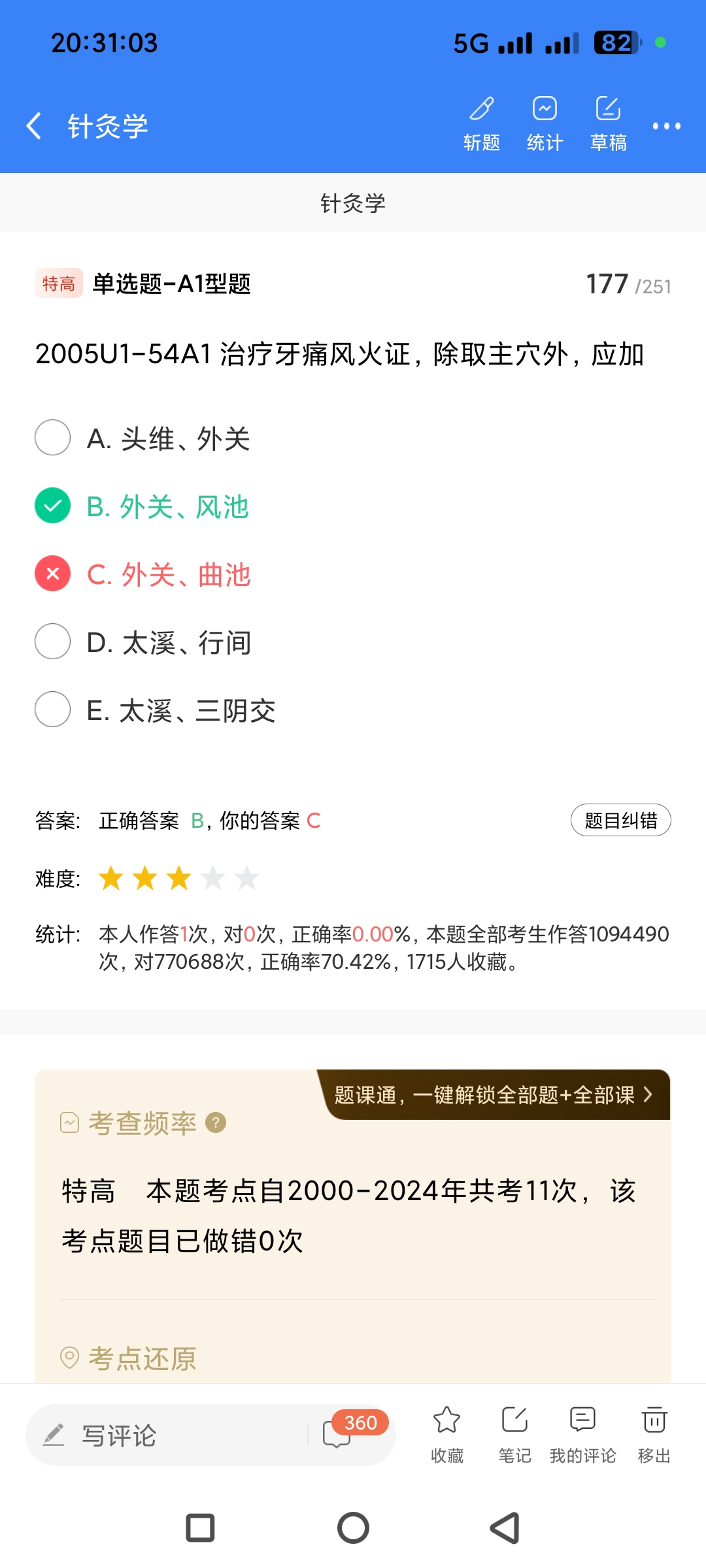Remove question with 移出
The height and width of the screenshot is (1568, 706).
[x=654, y=1432]
